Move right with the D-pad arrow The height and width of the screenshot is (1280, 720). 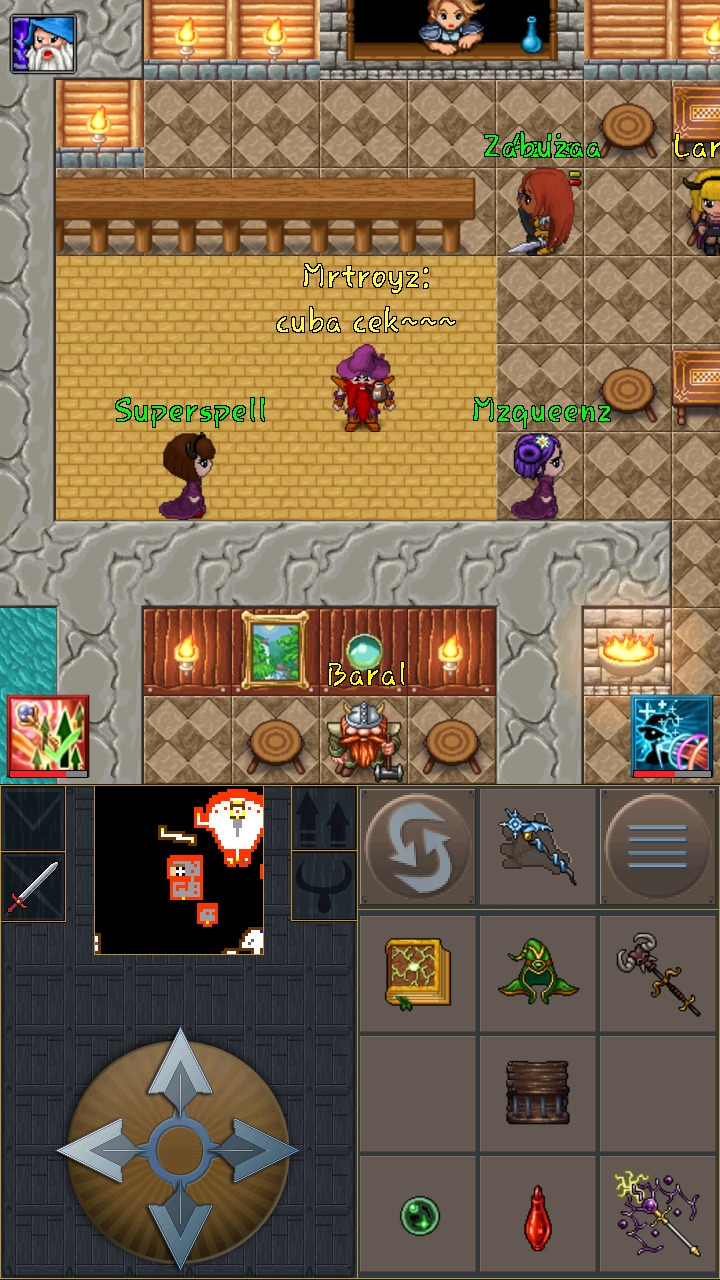pos(258,1151)
